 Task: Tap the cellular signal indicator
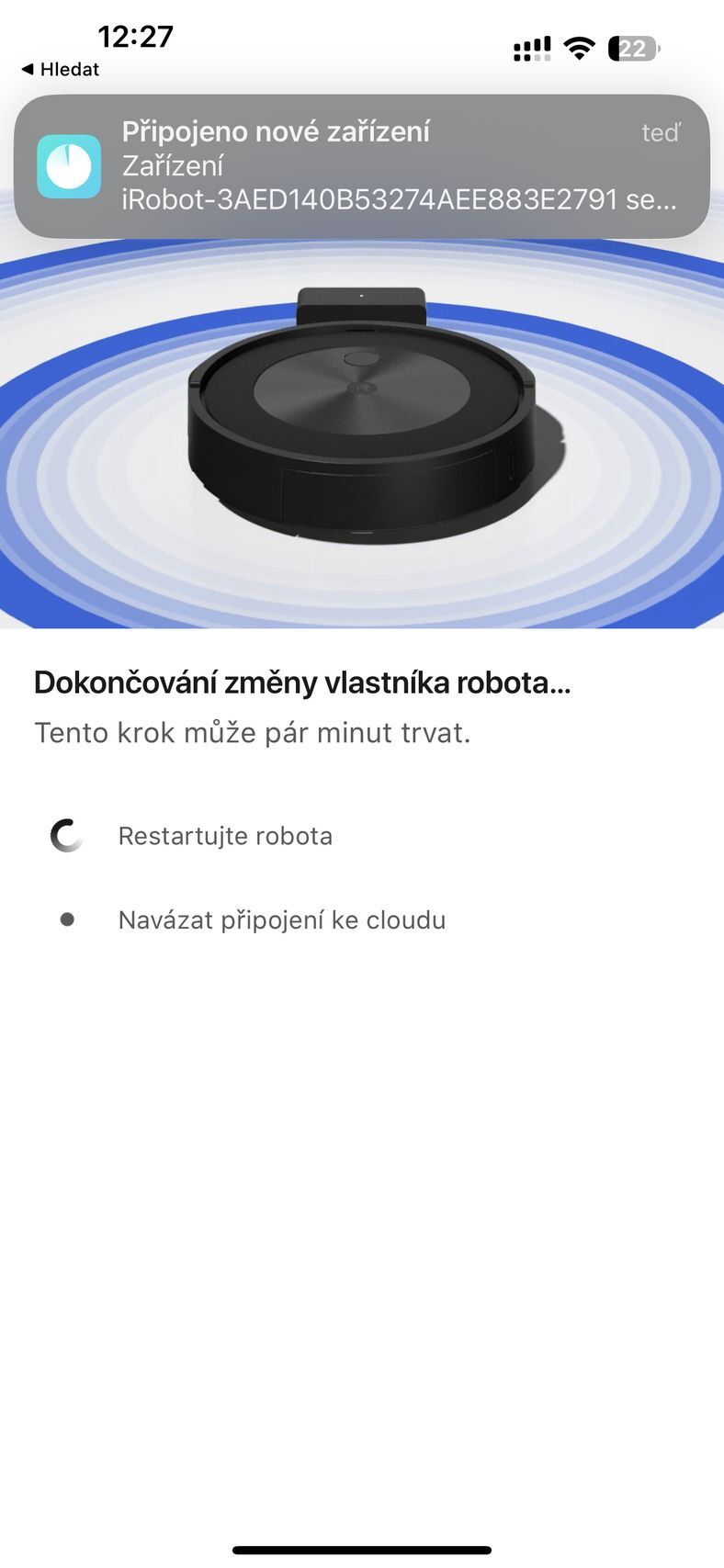tap(531, 48)
